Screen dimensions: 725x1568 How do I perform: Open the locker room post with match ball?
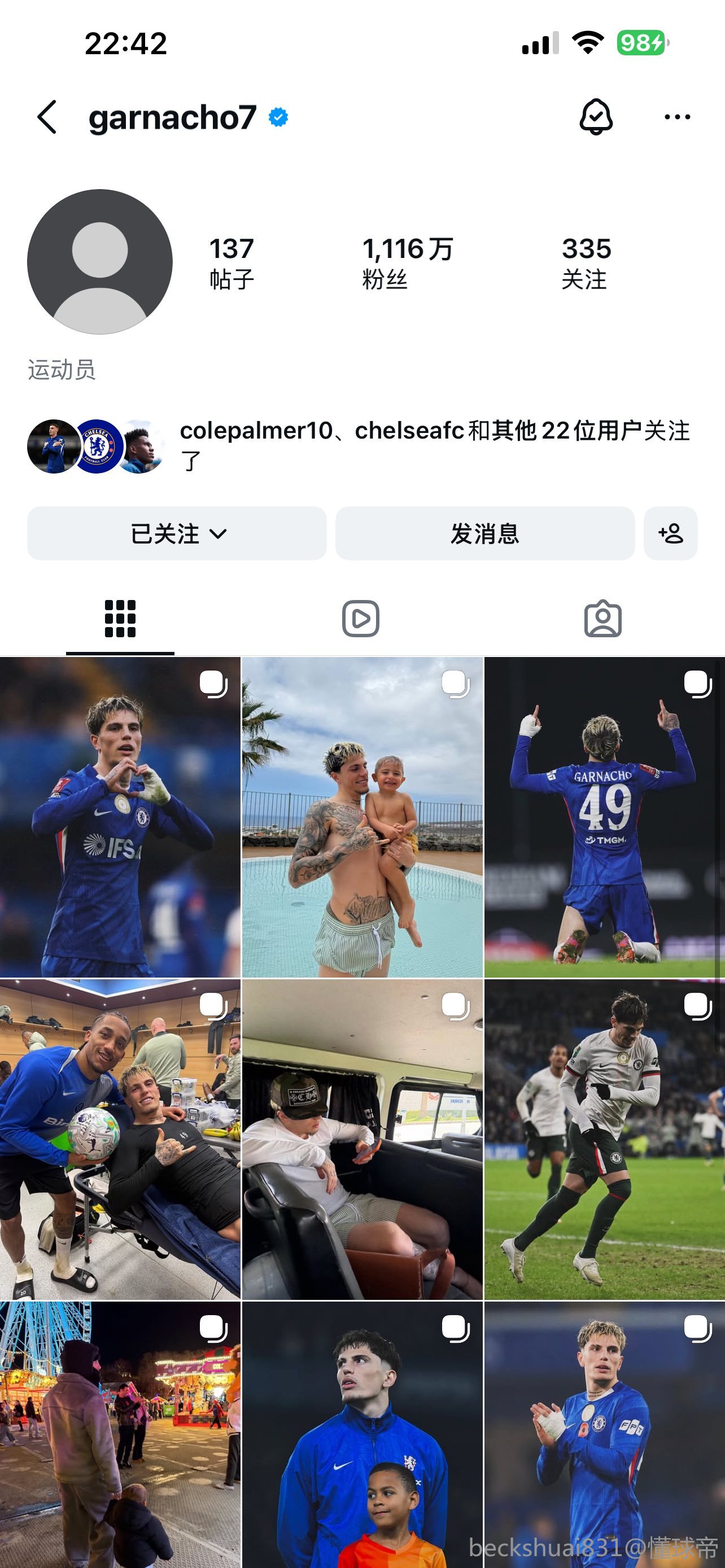pyautogui.click(x=120, y=1139)
